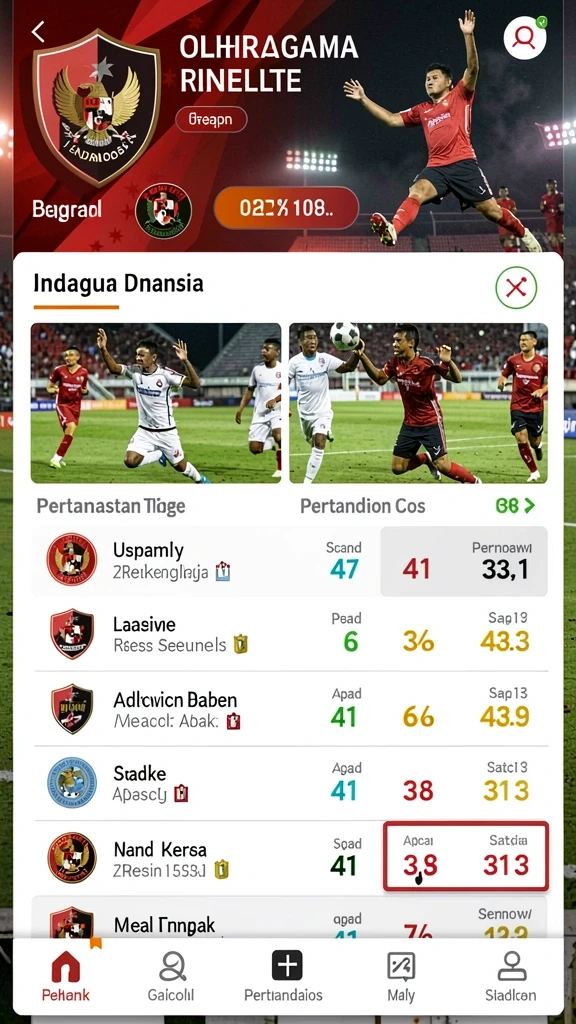This screenshot has width=576, height=1024.
Task: Close the Indagua Dnansia panel
Action: [x=516, y=287]
